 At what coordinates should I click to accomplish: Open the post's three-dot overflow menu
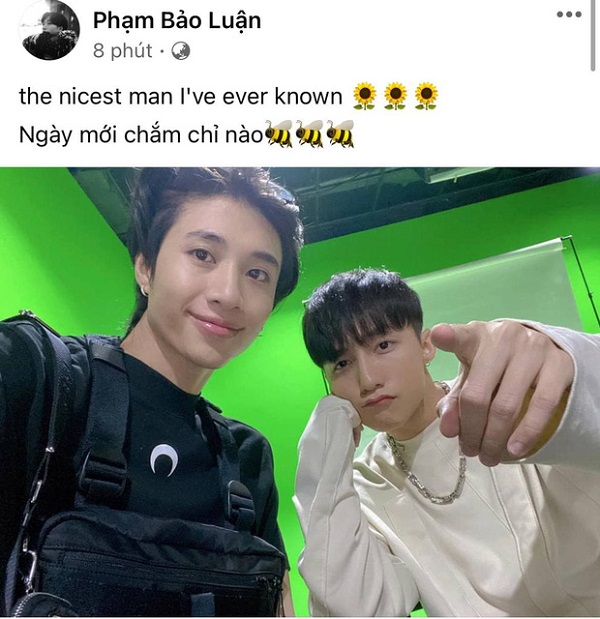click(569, 15)
